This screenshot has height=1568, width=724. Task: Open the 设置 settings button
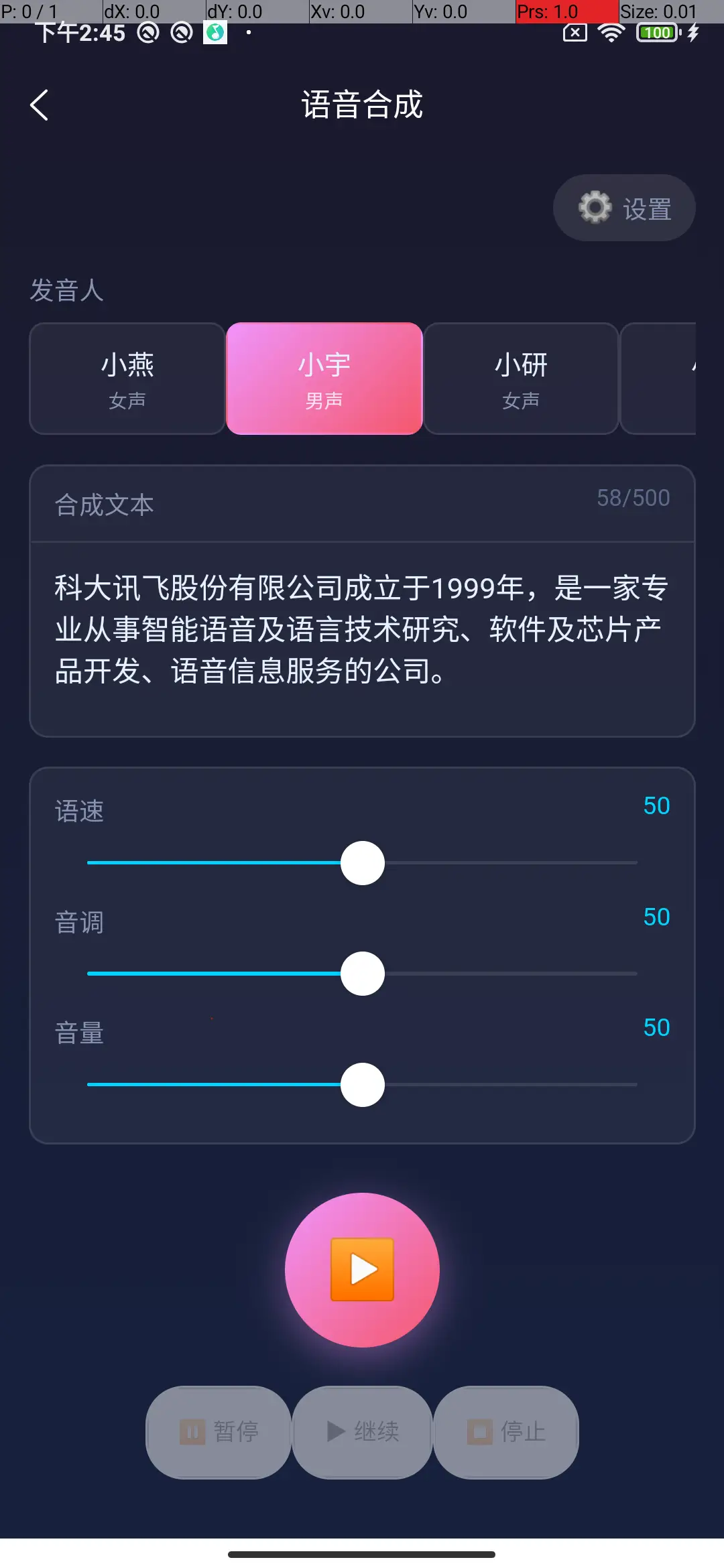[624, 208]
